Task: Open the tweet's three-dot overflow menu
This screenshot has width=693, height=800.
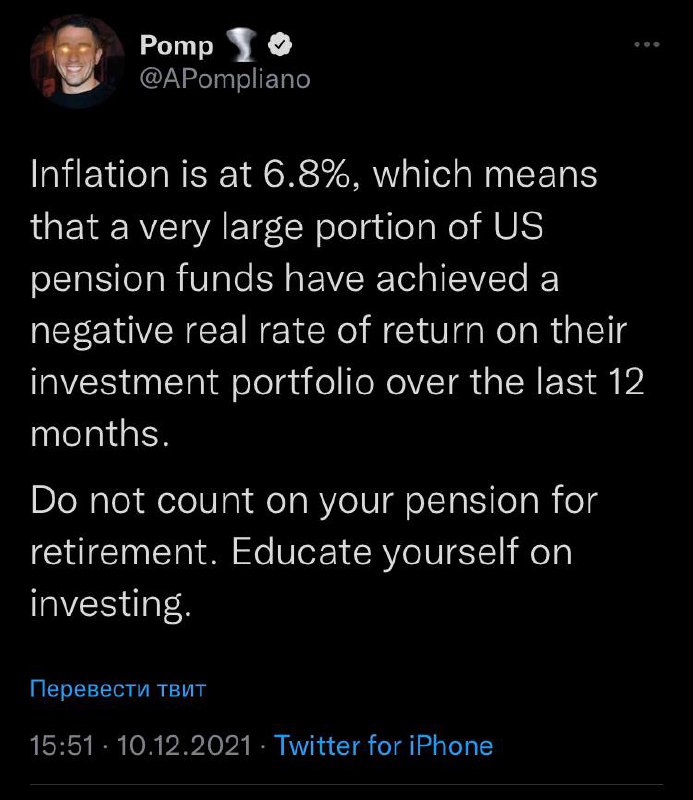Action: 648,45
